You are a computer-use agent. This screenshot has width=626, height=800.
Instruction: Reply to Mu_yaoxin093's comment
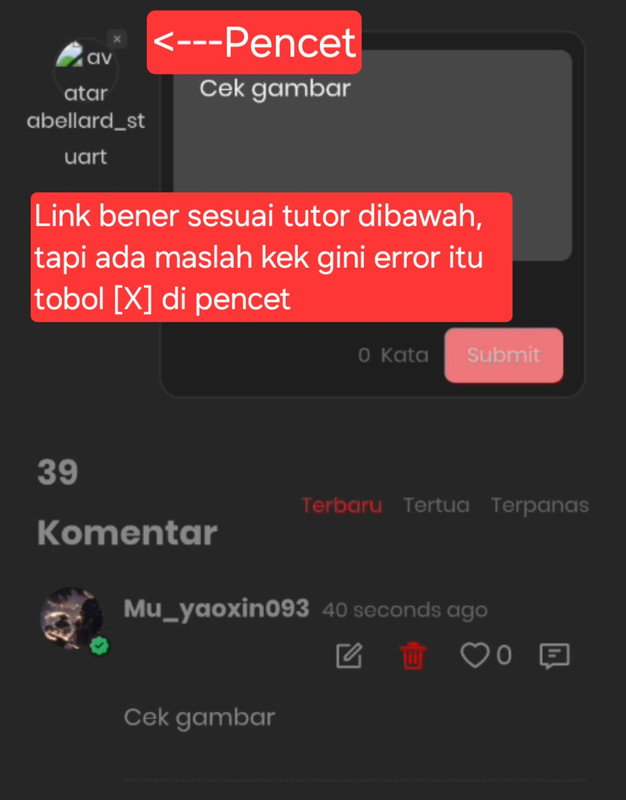click(x=554, y=656)
